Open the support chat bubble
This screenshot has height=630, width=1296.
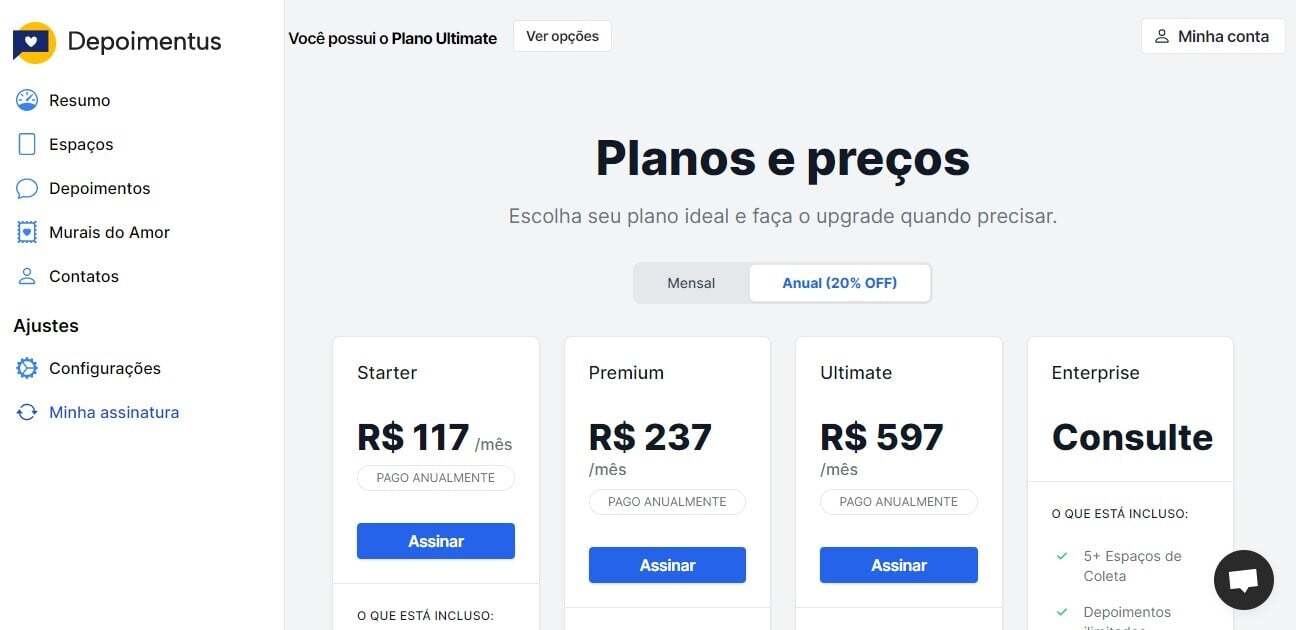[1243, 580]
